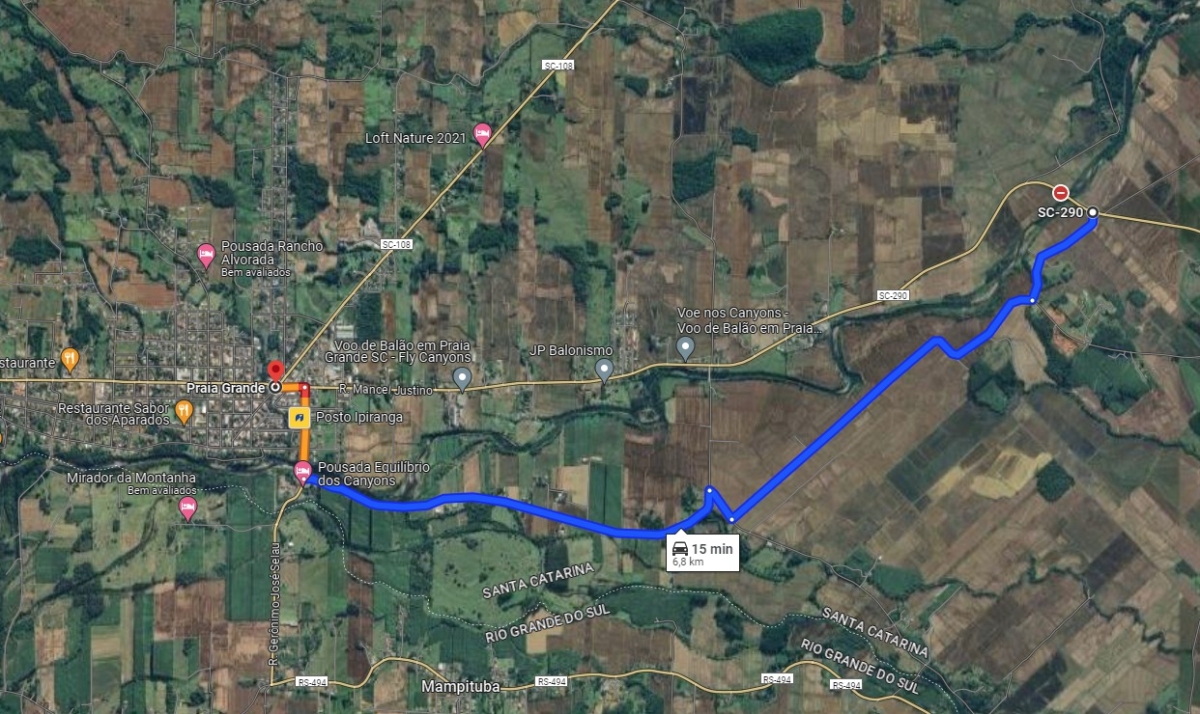Screen dimensions: 1200x714
Task: Select the red Praia Grande destination pin
Action: coord(276,372)
